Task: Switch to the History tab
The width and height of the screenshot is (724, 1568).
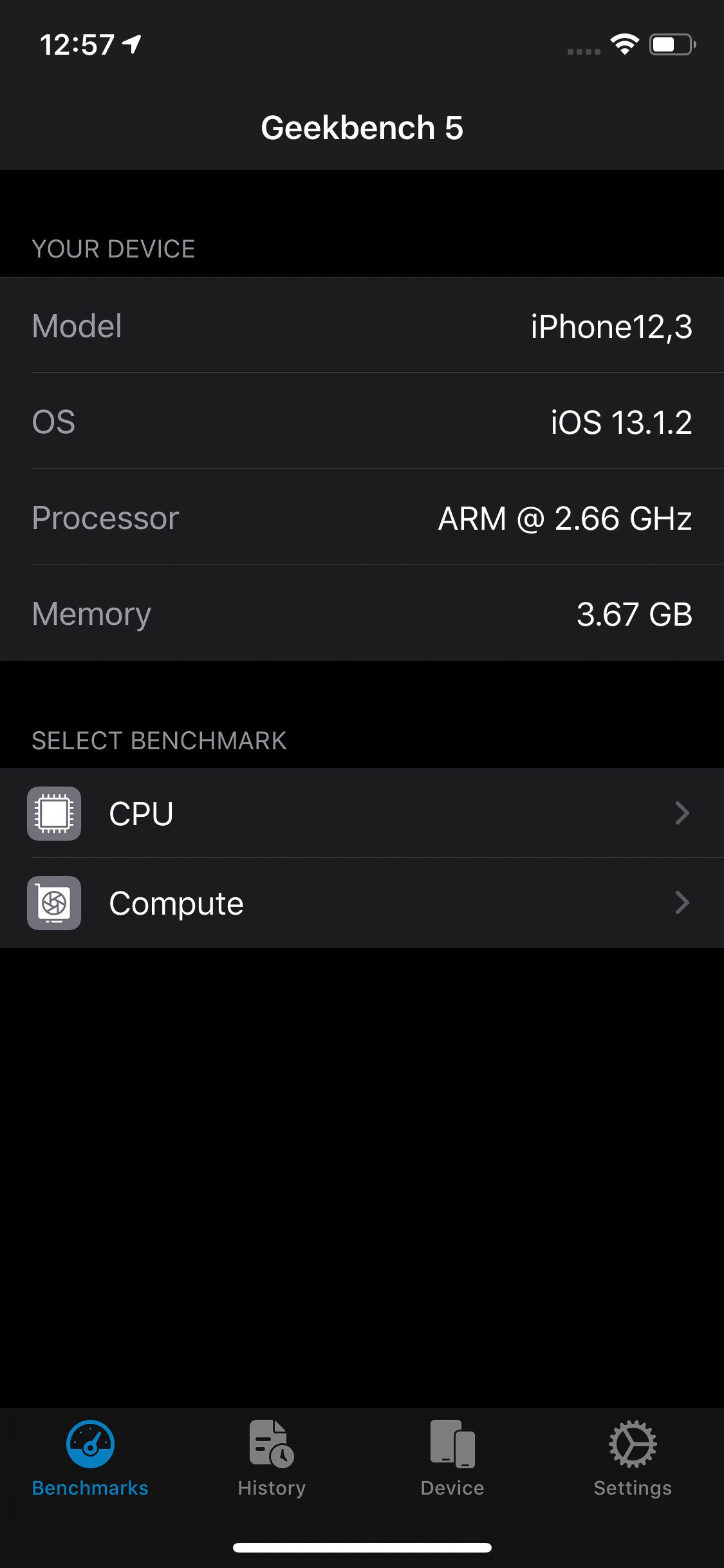Action: pos(272,1459)
